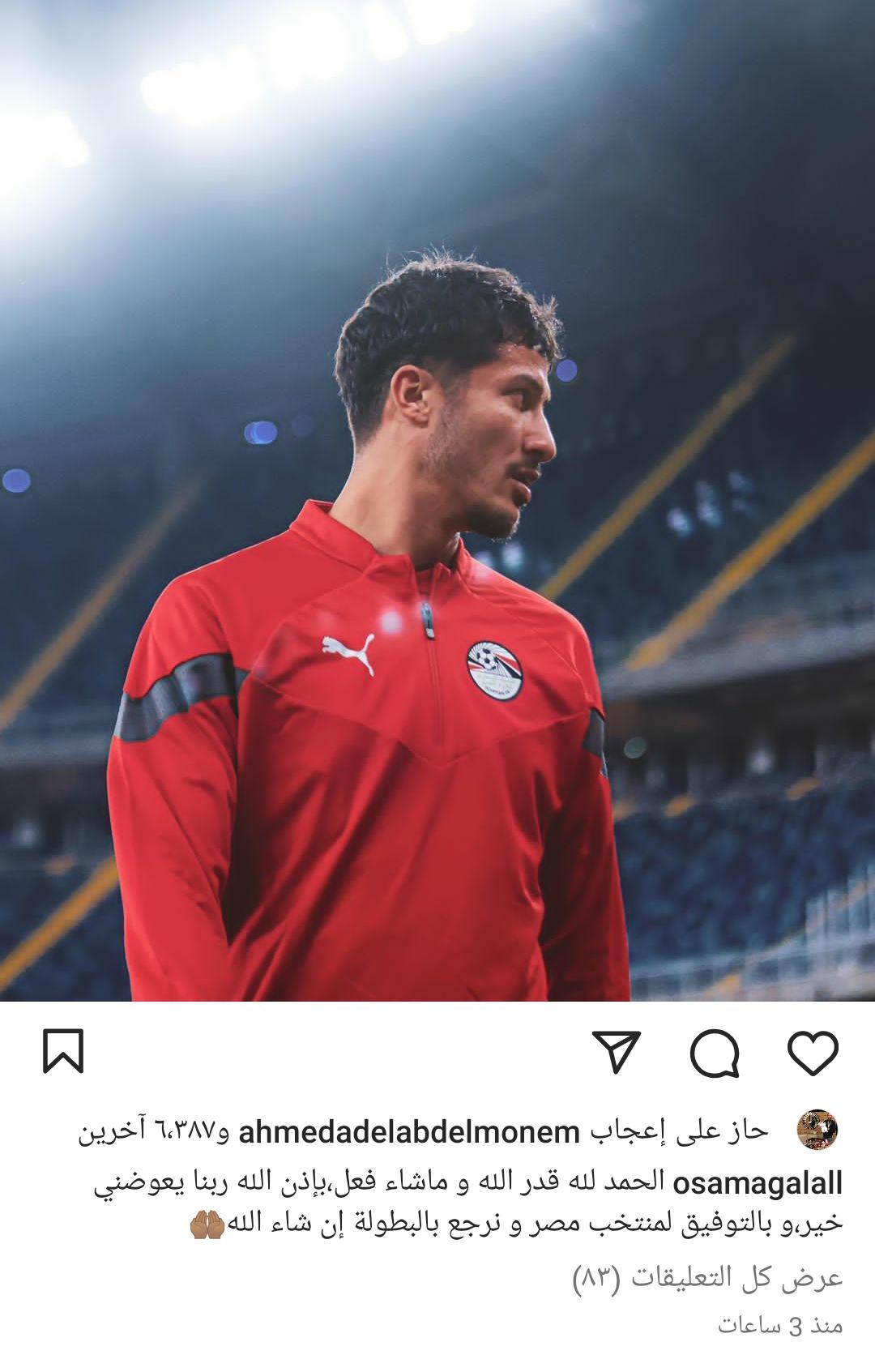The height and width of the screenshot is (1372, 875).
Task: Tap the liker's small profile picture
Action: 817,1130
